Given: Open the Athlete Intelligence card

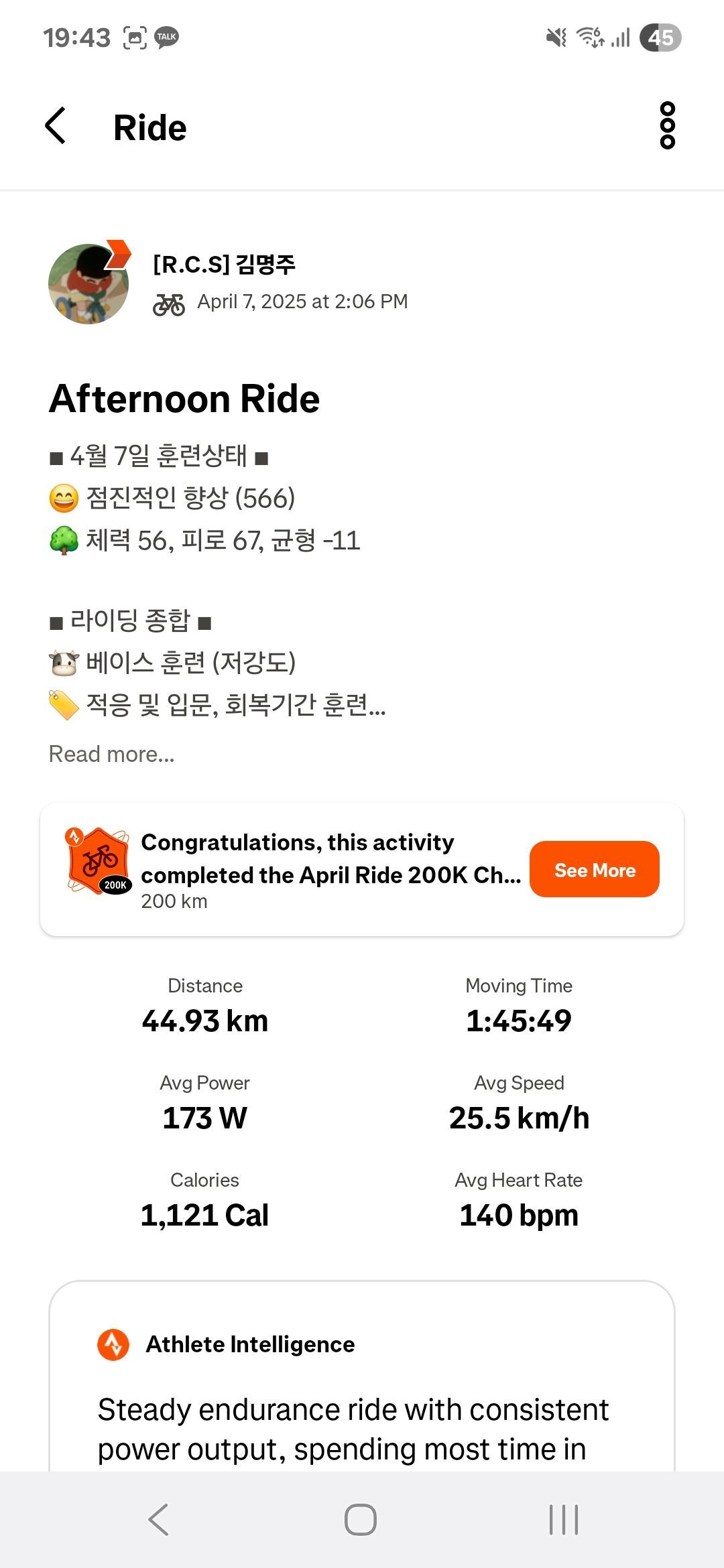Looking at the screenshot, I should click(362, 1377).
